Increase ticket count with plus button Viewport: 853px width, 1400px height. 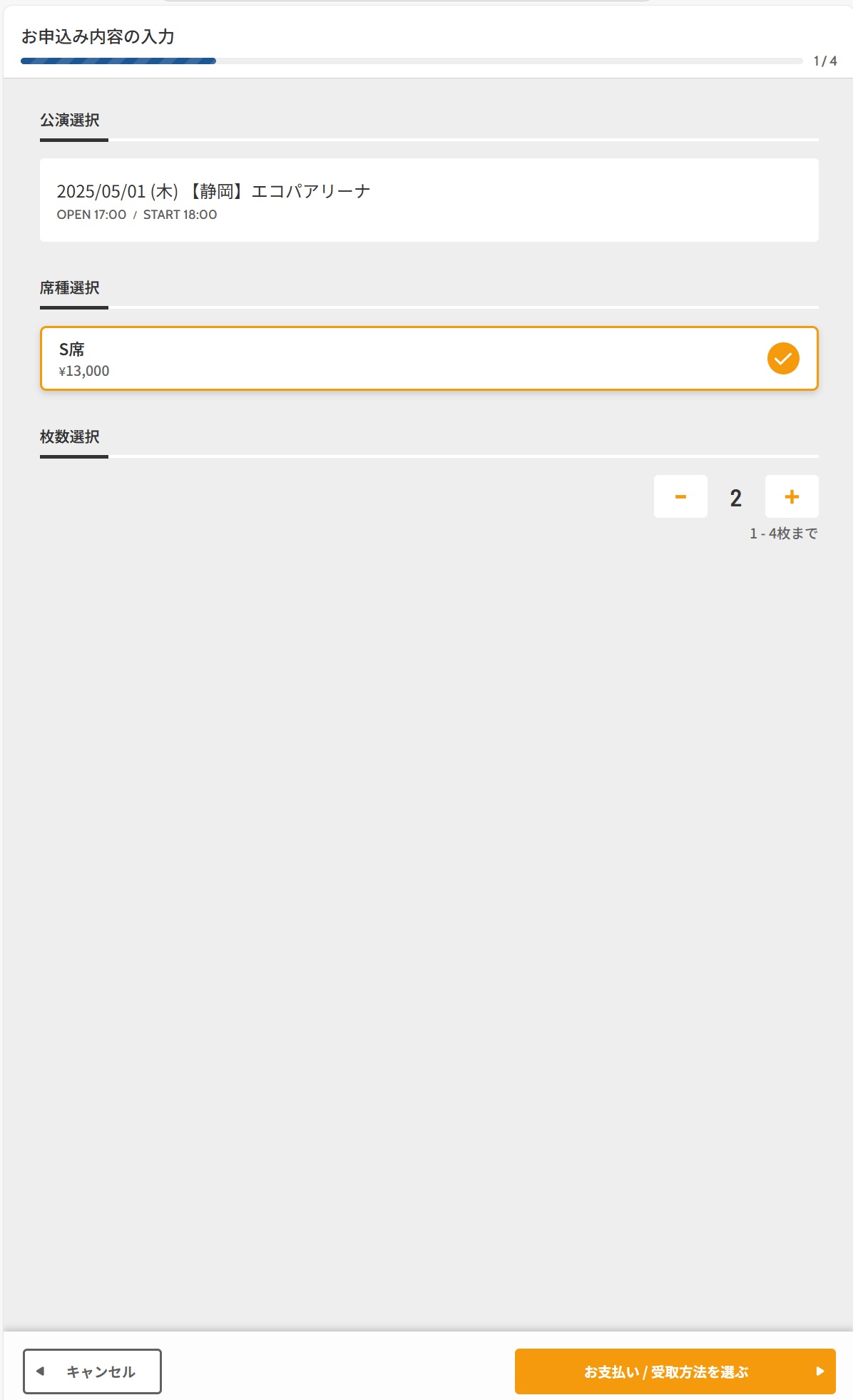coord(792,496)
